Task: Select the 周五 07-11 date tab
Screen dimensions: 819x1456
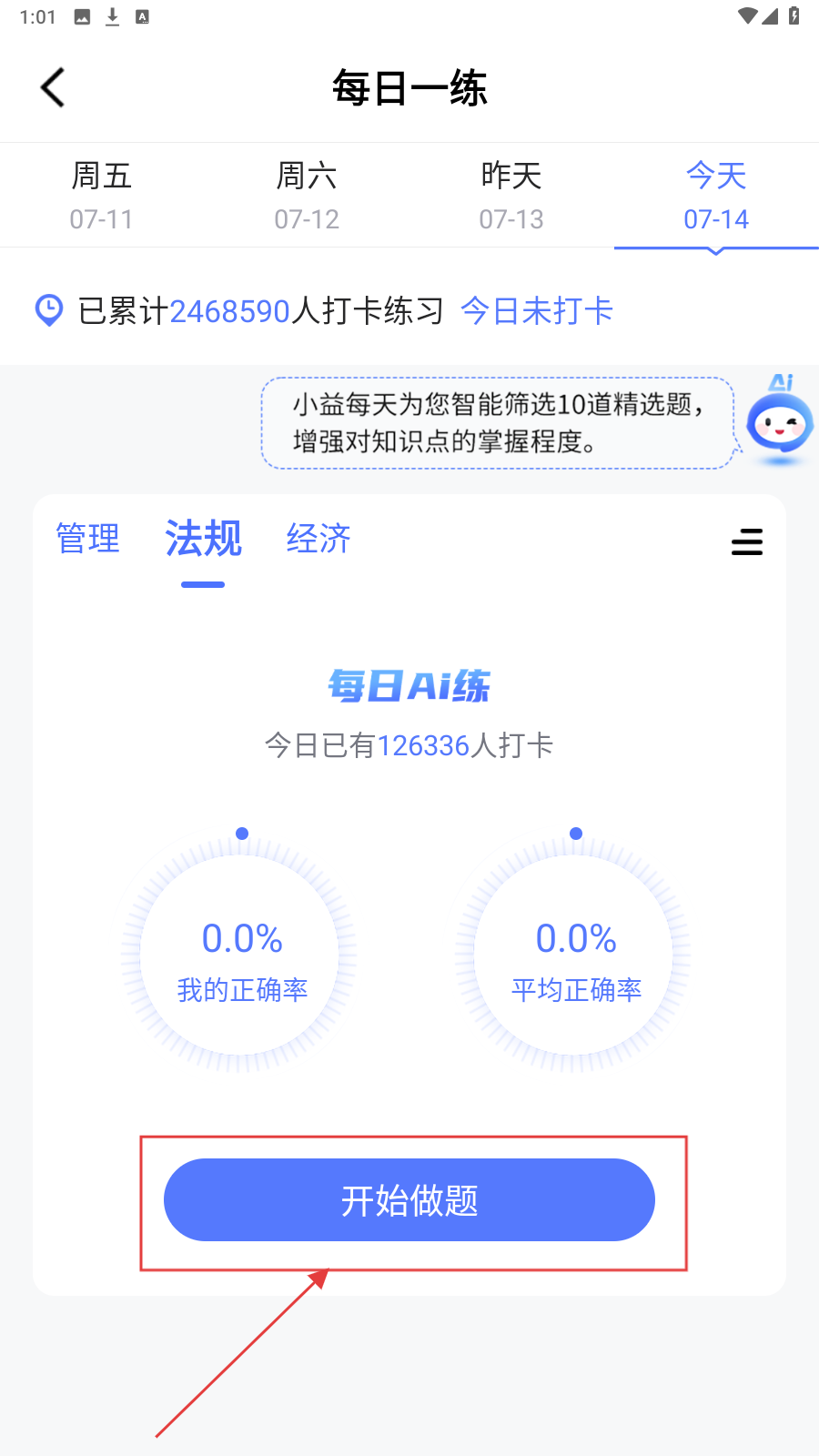Action: 102,196
